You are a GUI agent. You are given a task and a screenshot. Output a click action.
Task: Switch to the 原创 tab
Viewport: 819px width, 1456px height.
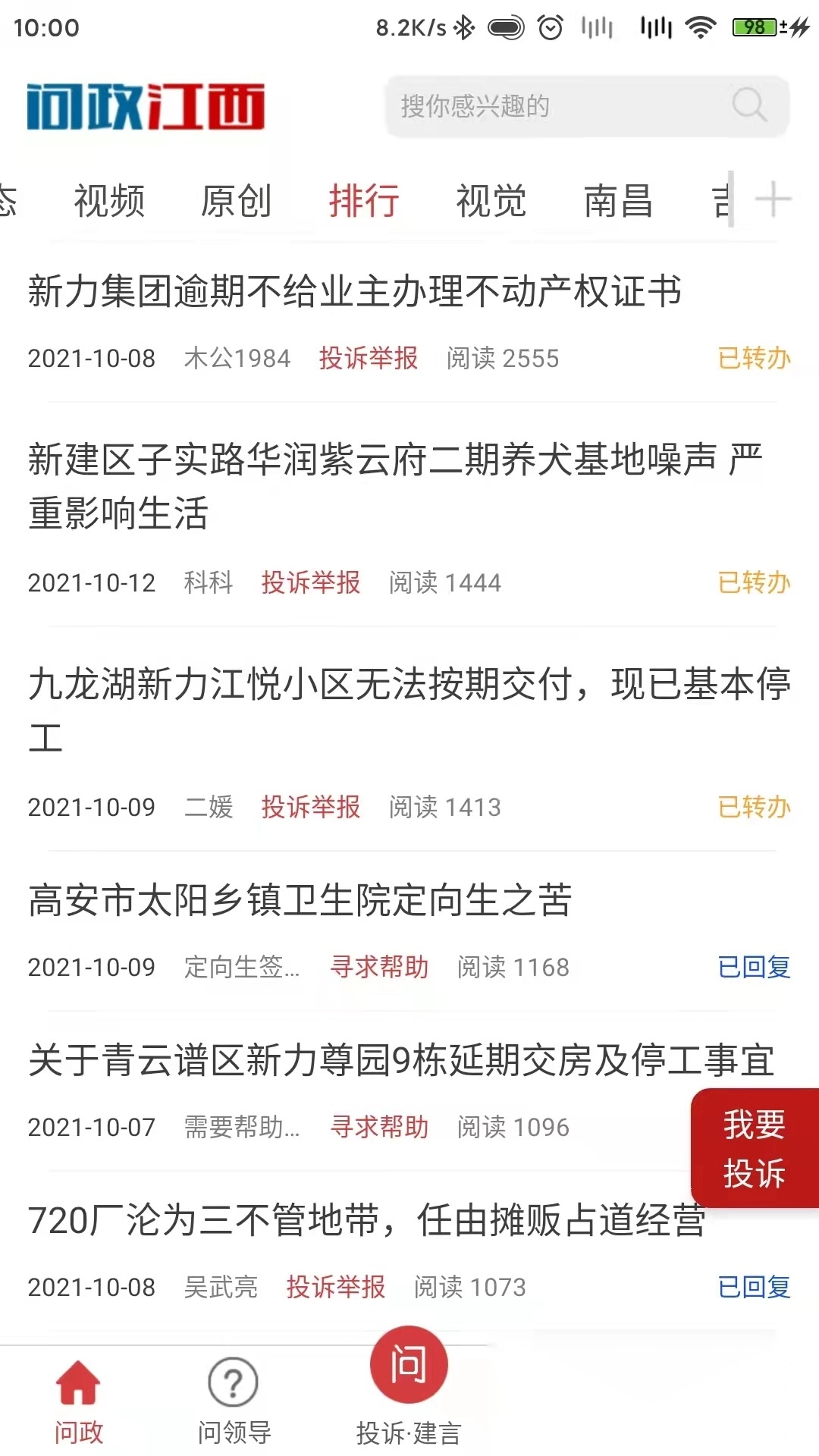click(237, 200)
